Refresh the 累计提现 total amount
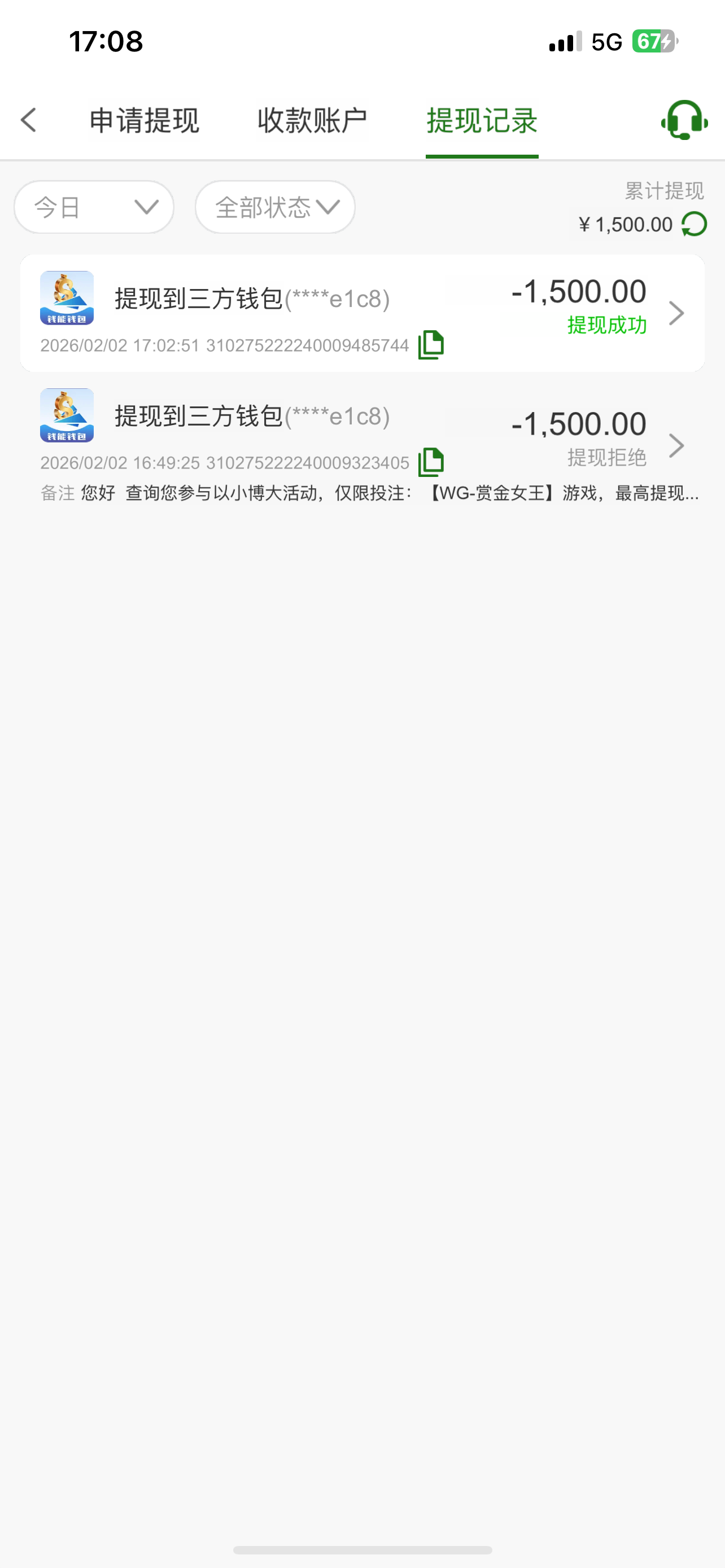The height and width of the screenshot is (1568, 725). [695, 224]
